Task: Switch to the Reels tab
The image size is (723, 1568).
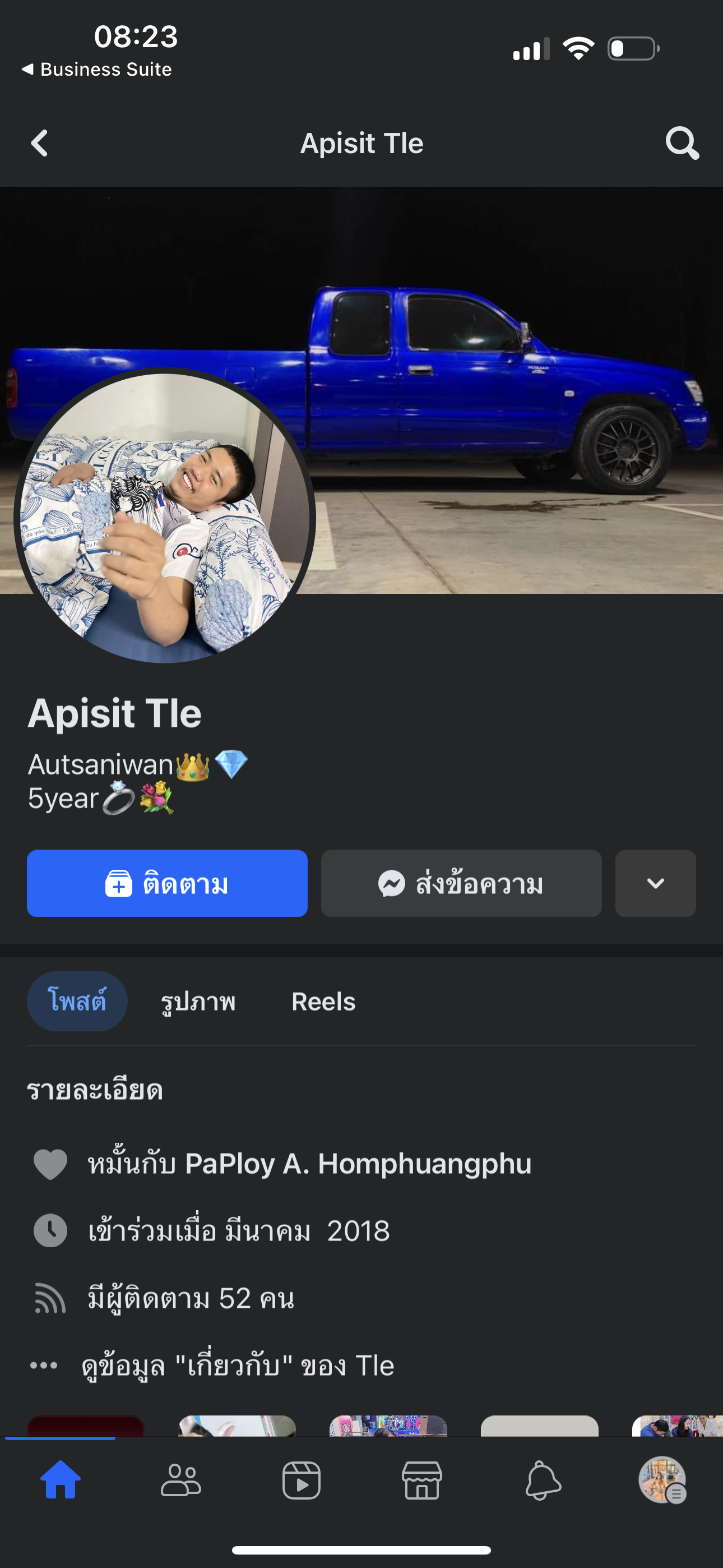Action: (x=323, y=1001)
